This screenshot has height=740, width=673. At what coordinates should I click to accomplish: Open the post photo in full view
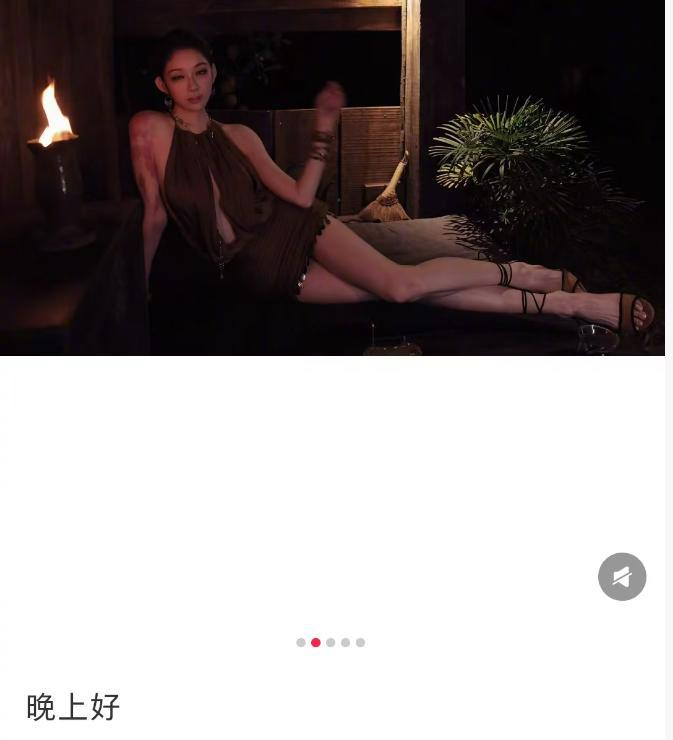pyautogui.click(x=332, y=178)
